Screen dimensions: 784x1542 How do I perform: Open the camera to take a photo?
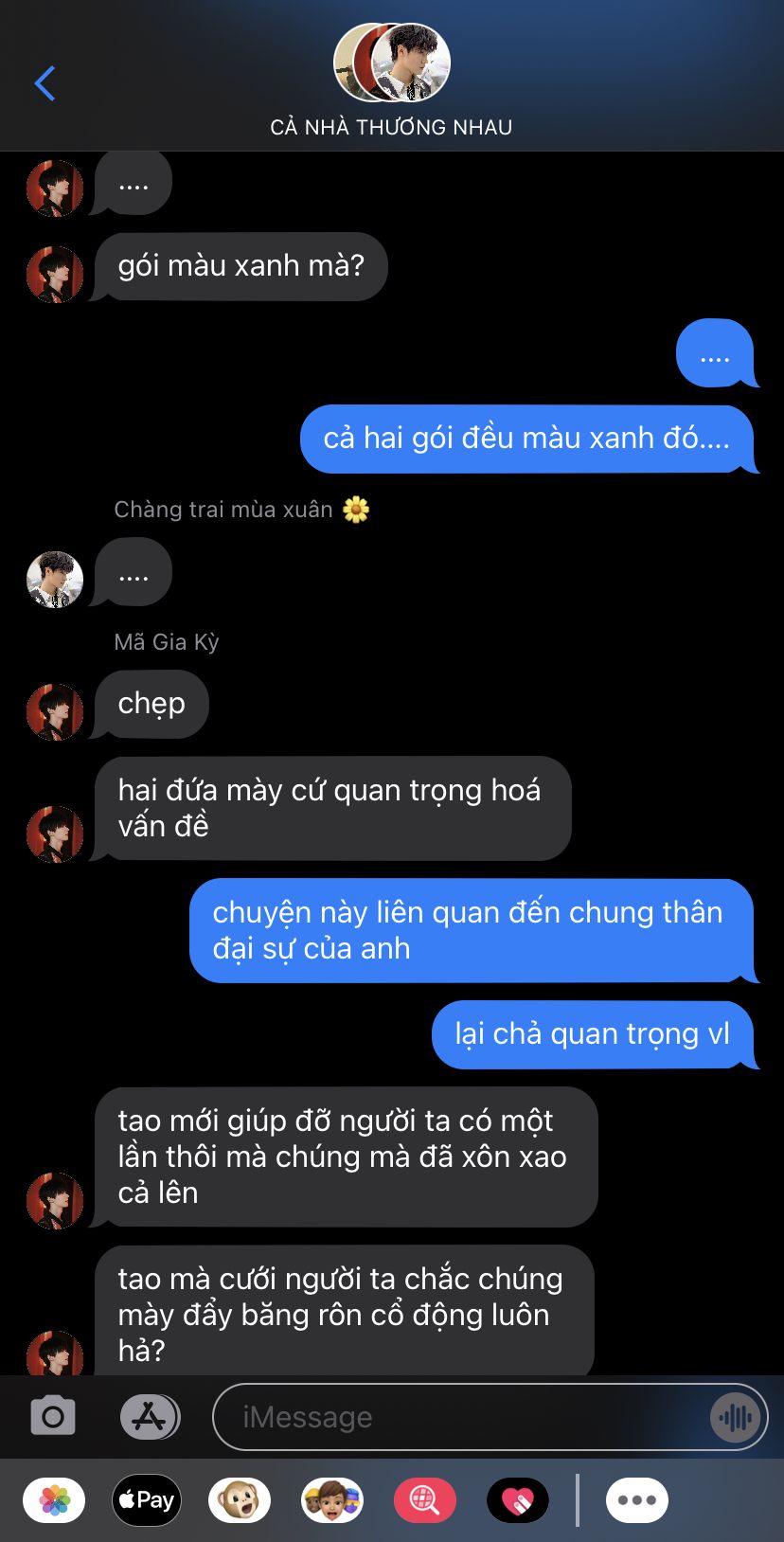(53, 1417)
